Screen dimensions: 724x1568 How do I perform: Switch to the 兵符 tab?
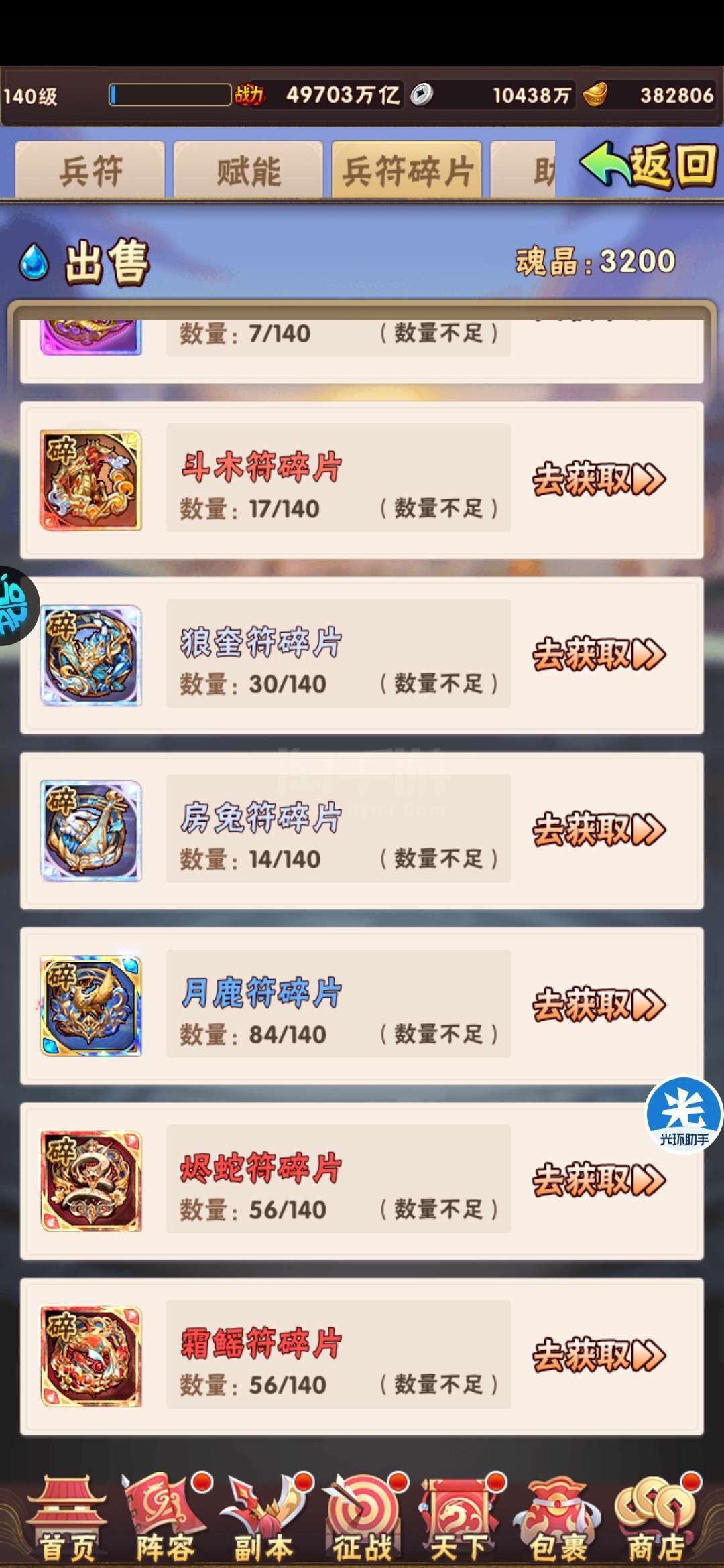[90, 170]
